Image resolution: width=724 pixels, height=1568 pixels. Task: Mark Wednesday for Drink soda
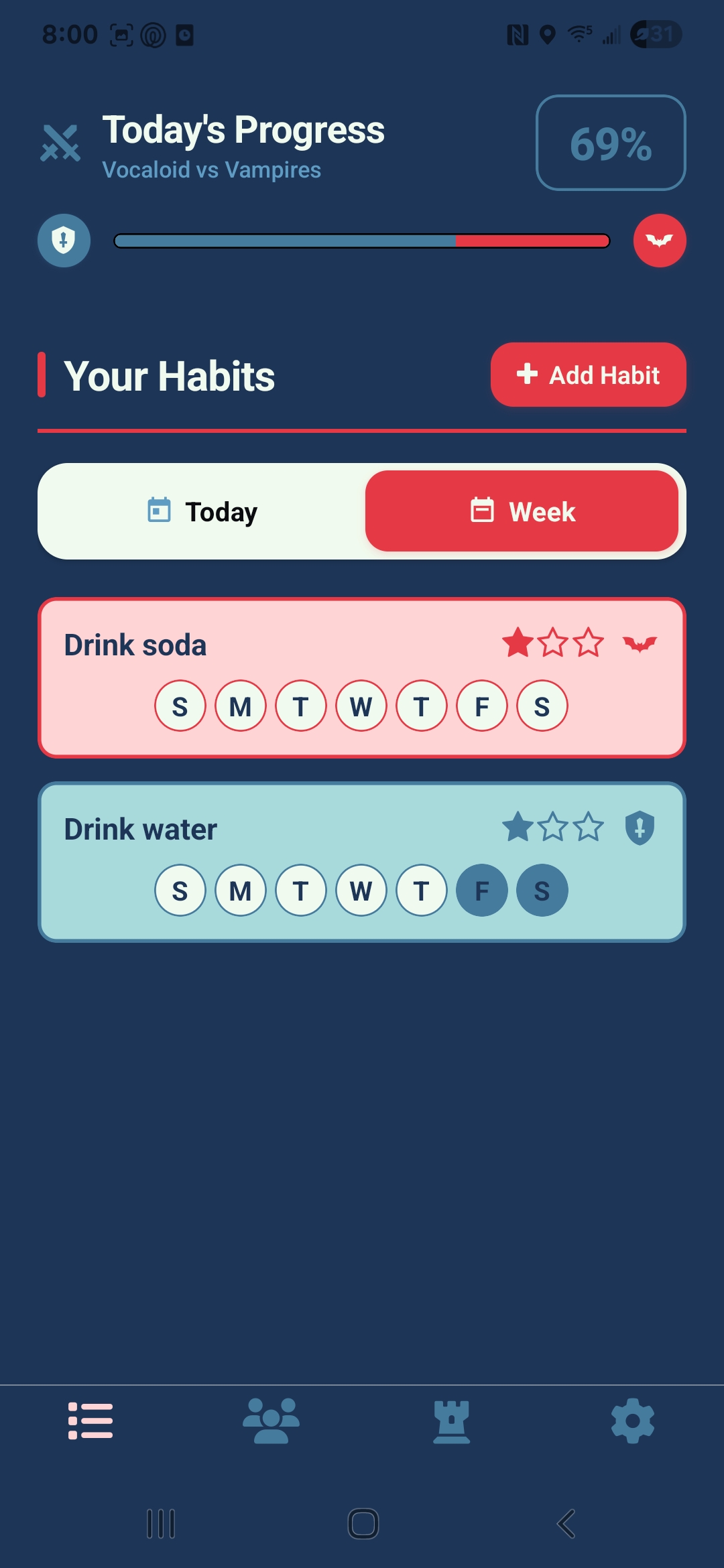click(361, 706)
